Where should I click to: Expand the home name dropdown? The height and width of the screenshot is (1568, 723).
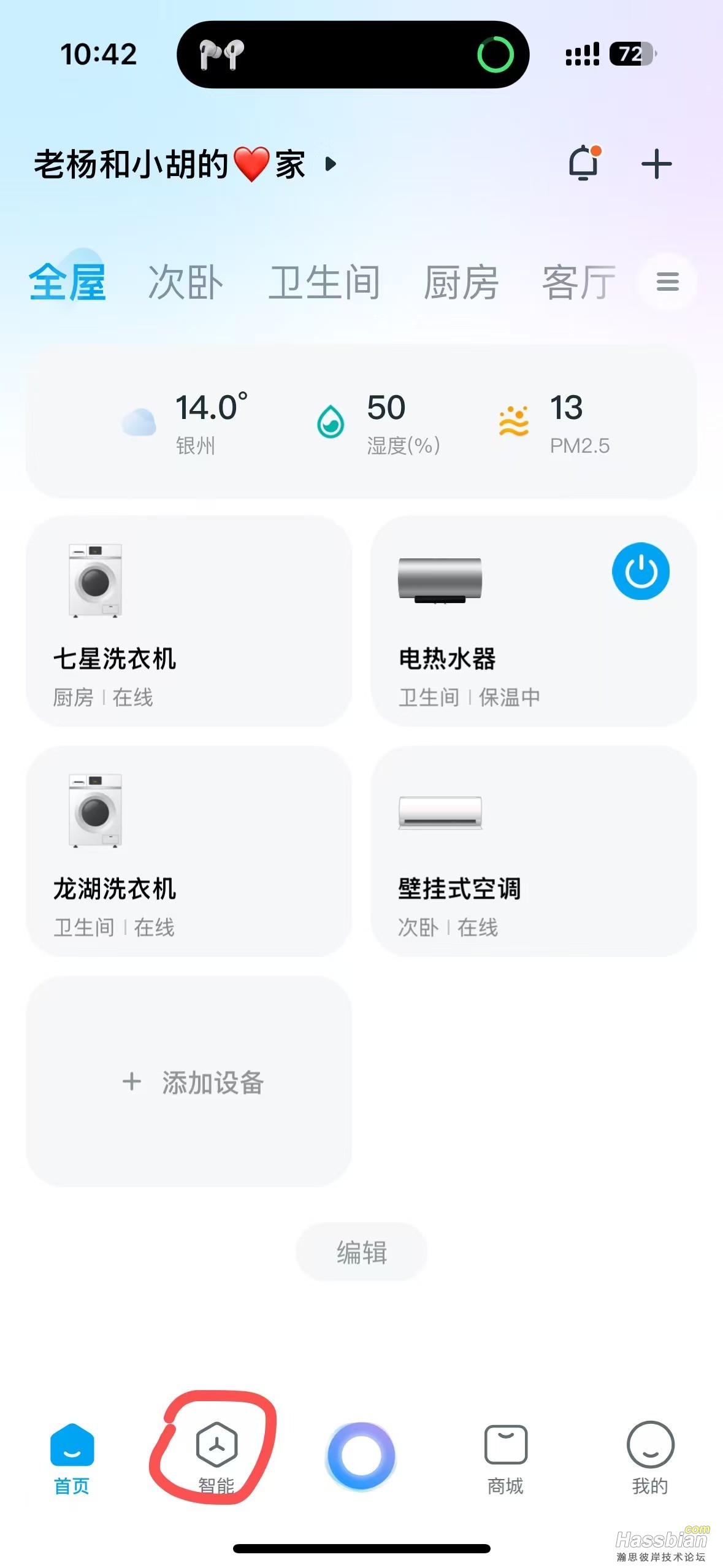tap(331, 164)
